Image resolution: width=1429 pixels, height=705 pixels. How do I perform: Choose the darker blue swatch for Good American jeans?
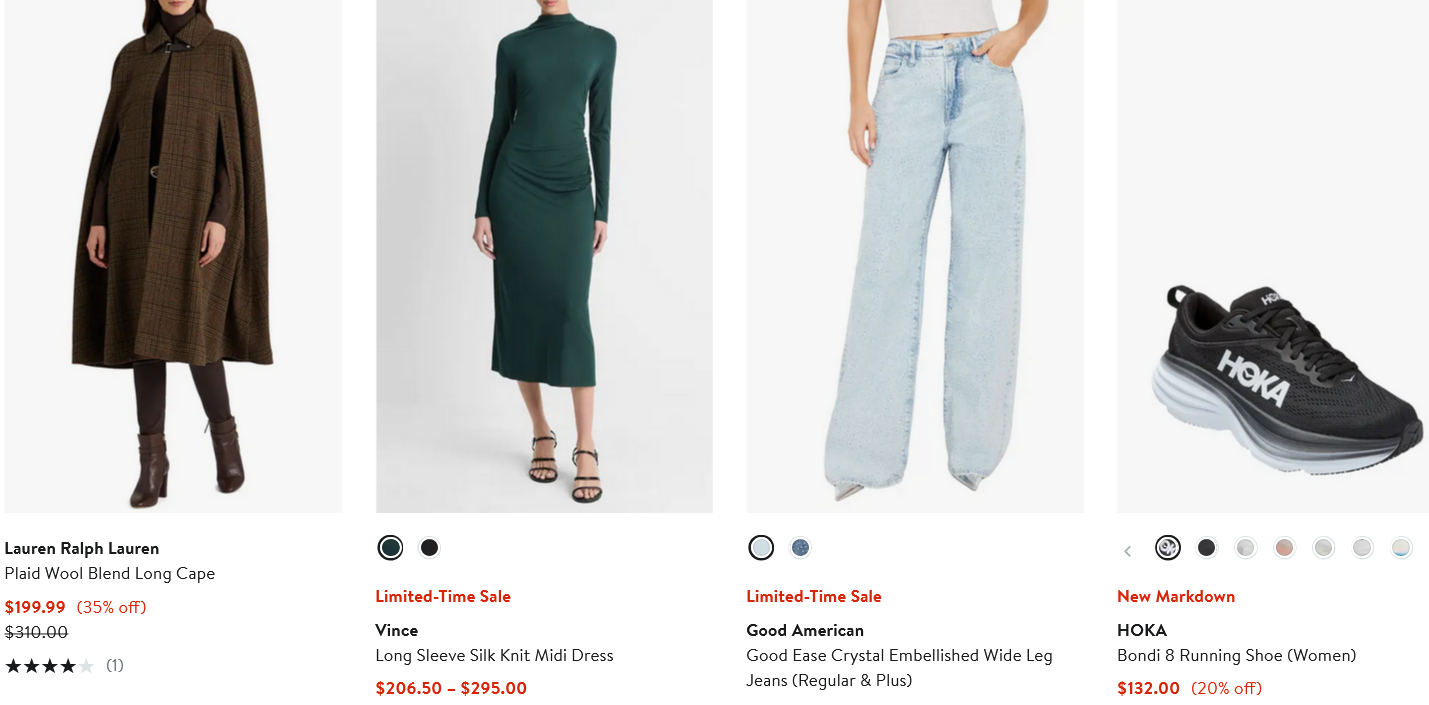[x=800, y=548]
